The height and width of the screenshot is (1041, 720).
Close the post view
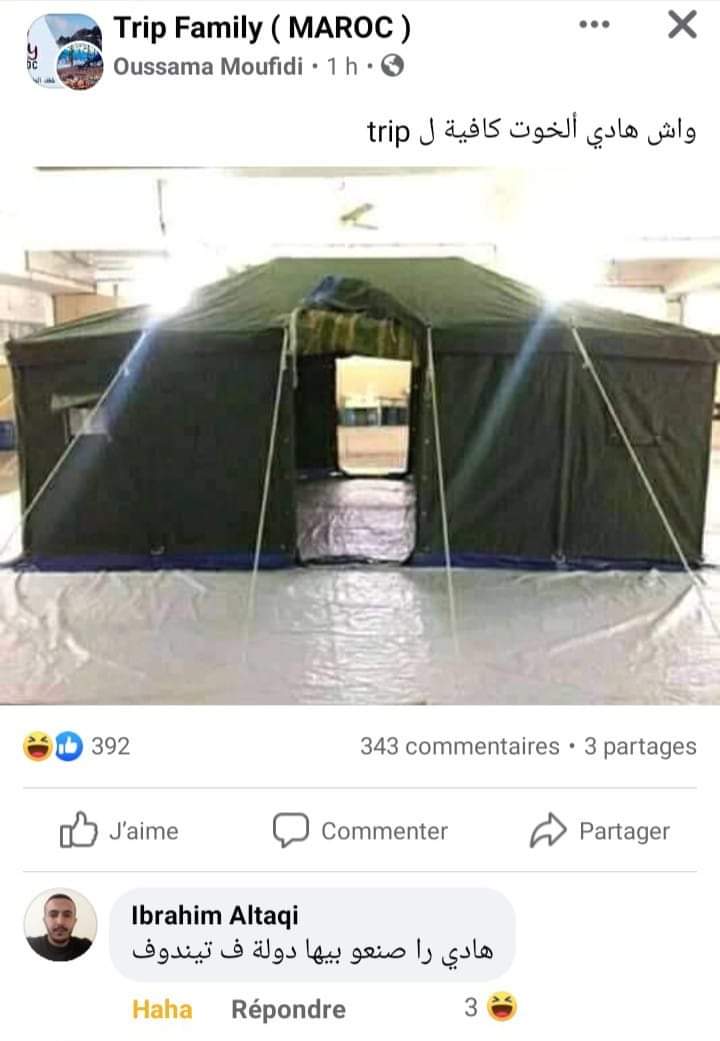tap(682, 24)
